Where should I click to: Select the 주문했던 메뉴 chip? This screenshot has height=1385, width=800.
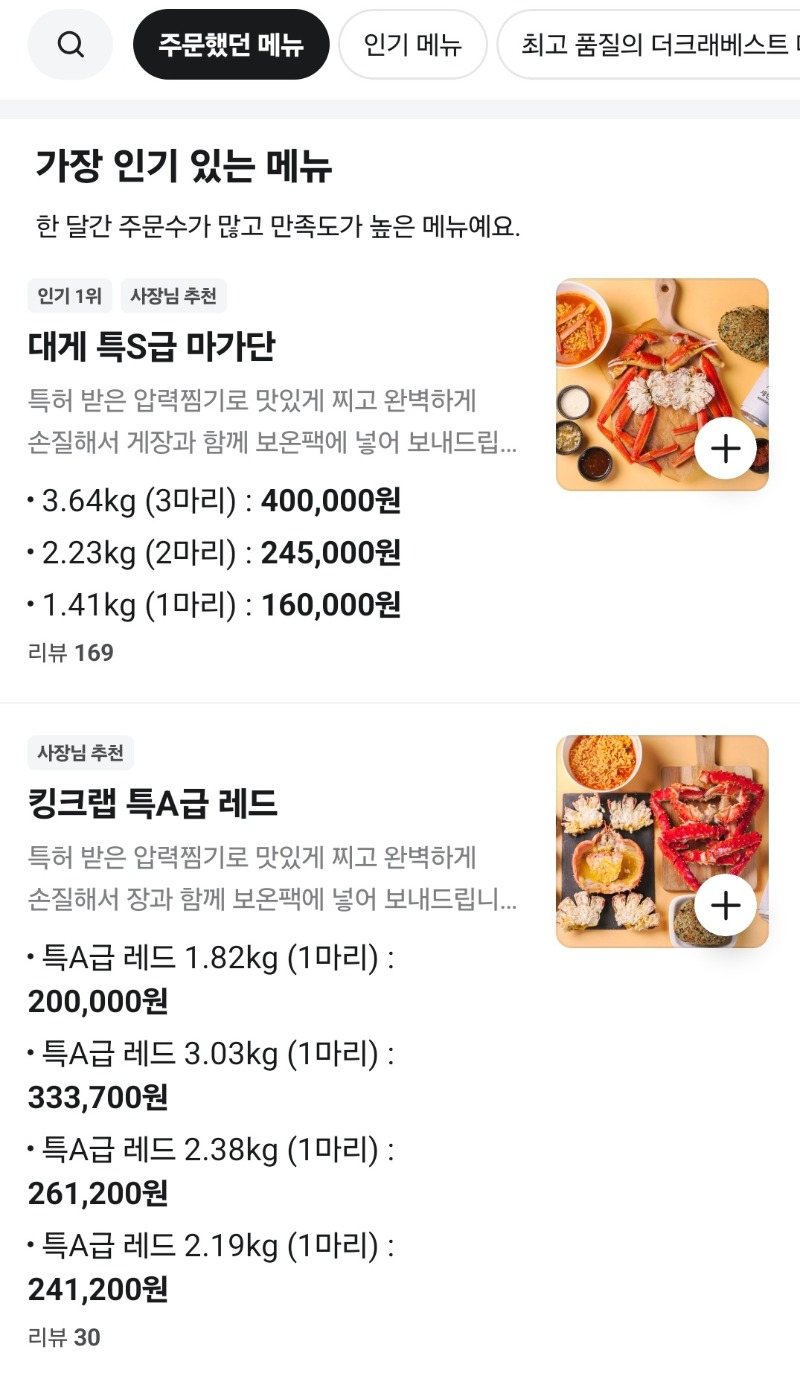pos(231,45)
